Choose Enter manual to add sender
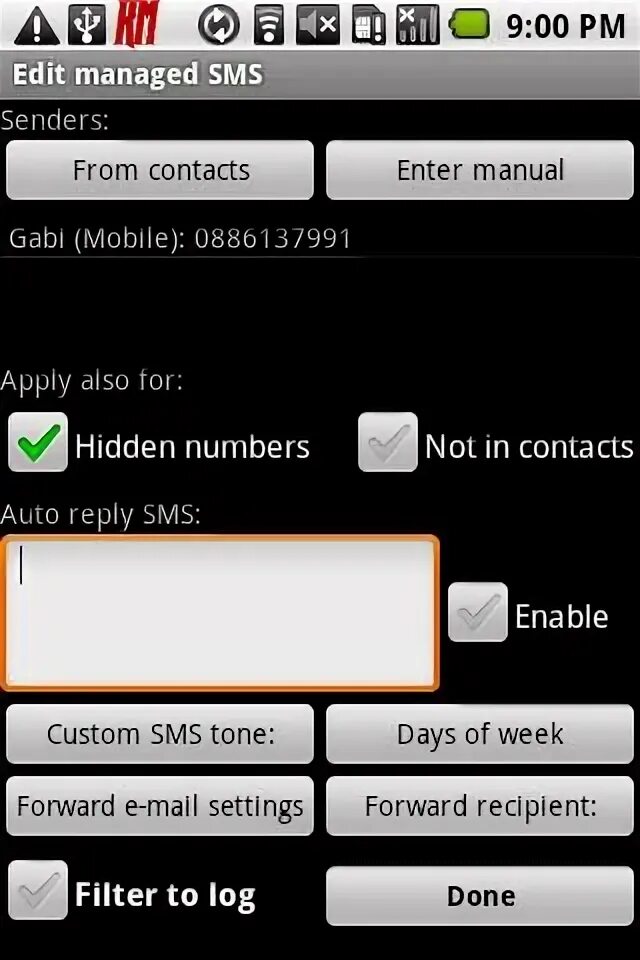 click(x=480, y=170)
